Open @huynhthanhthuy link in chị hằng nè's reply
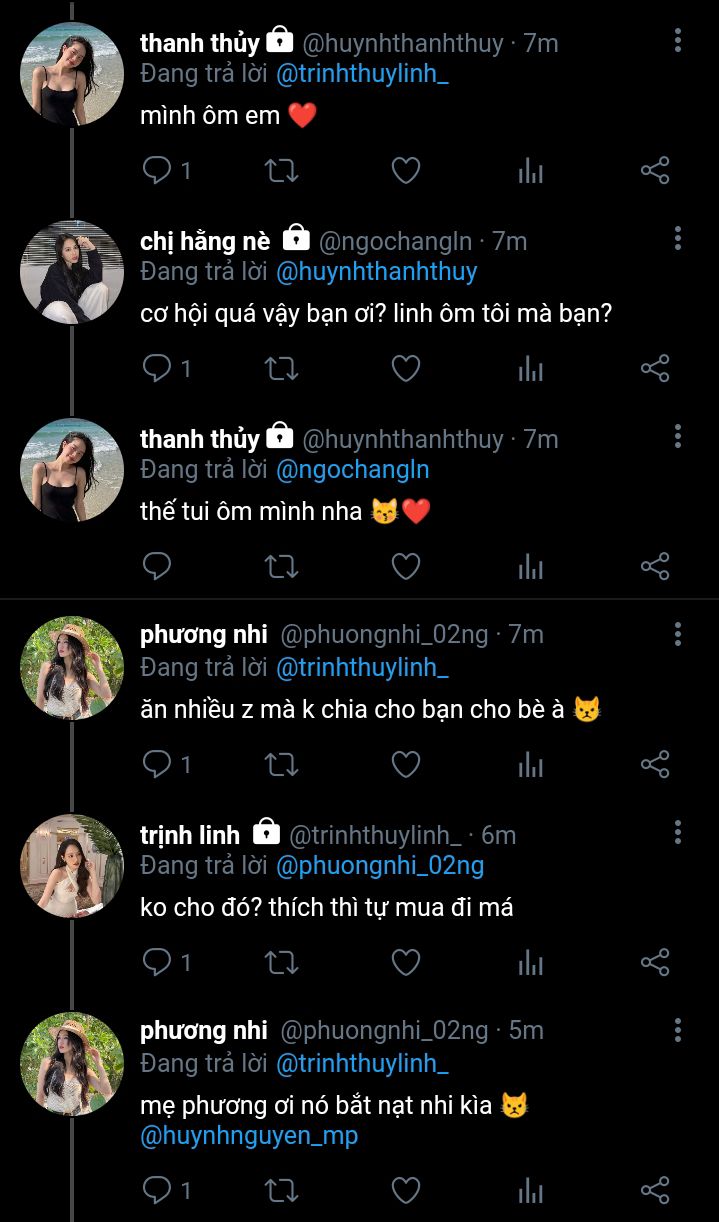Screen dimensions: 719x1222 click(376, 272)
